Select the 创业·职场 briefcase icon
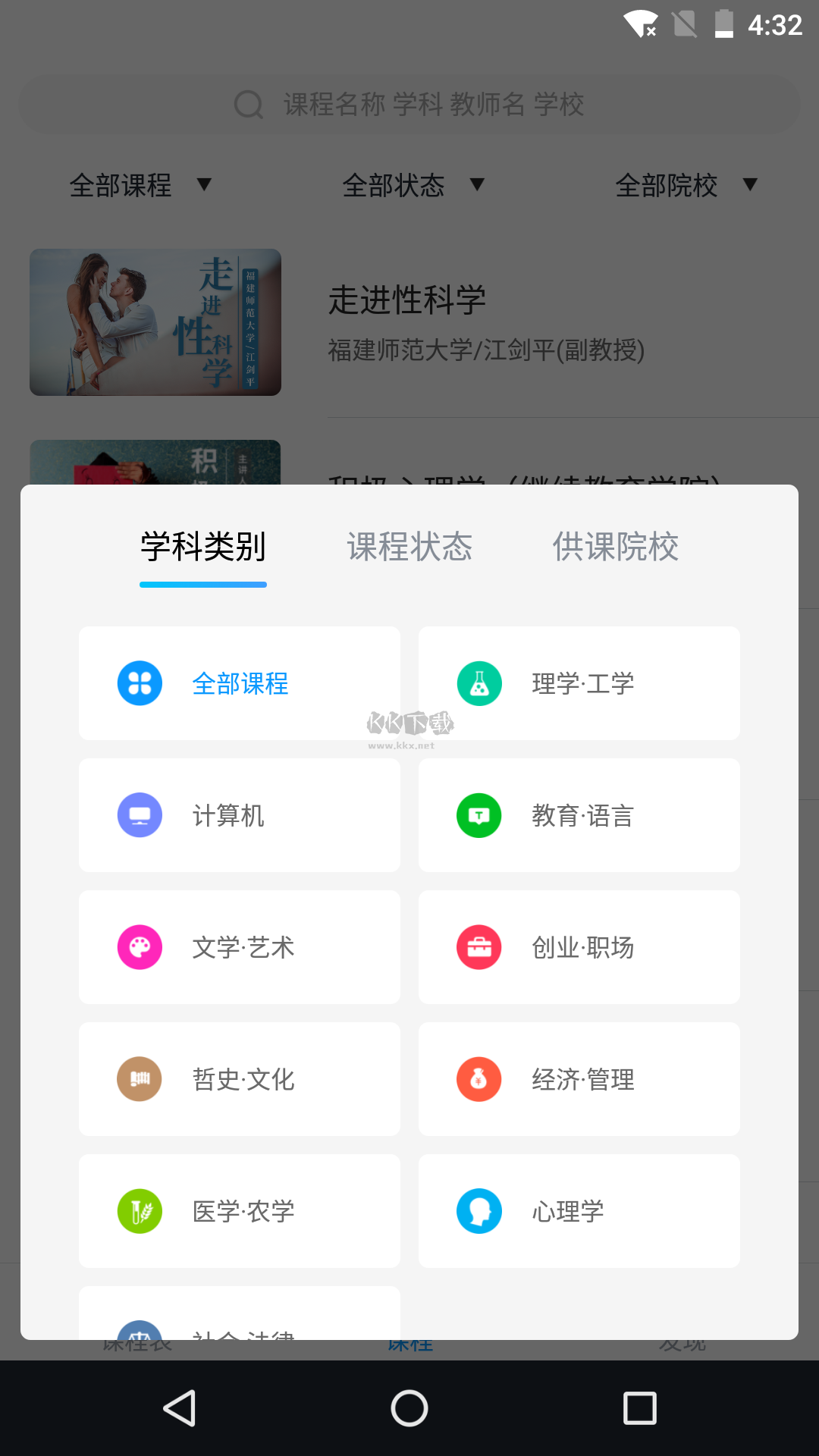Viewport: 819px width, 1456px height. coord(479,946)
